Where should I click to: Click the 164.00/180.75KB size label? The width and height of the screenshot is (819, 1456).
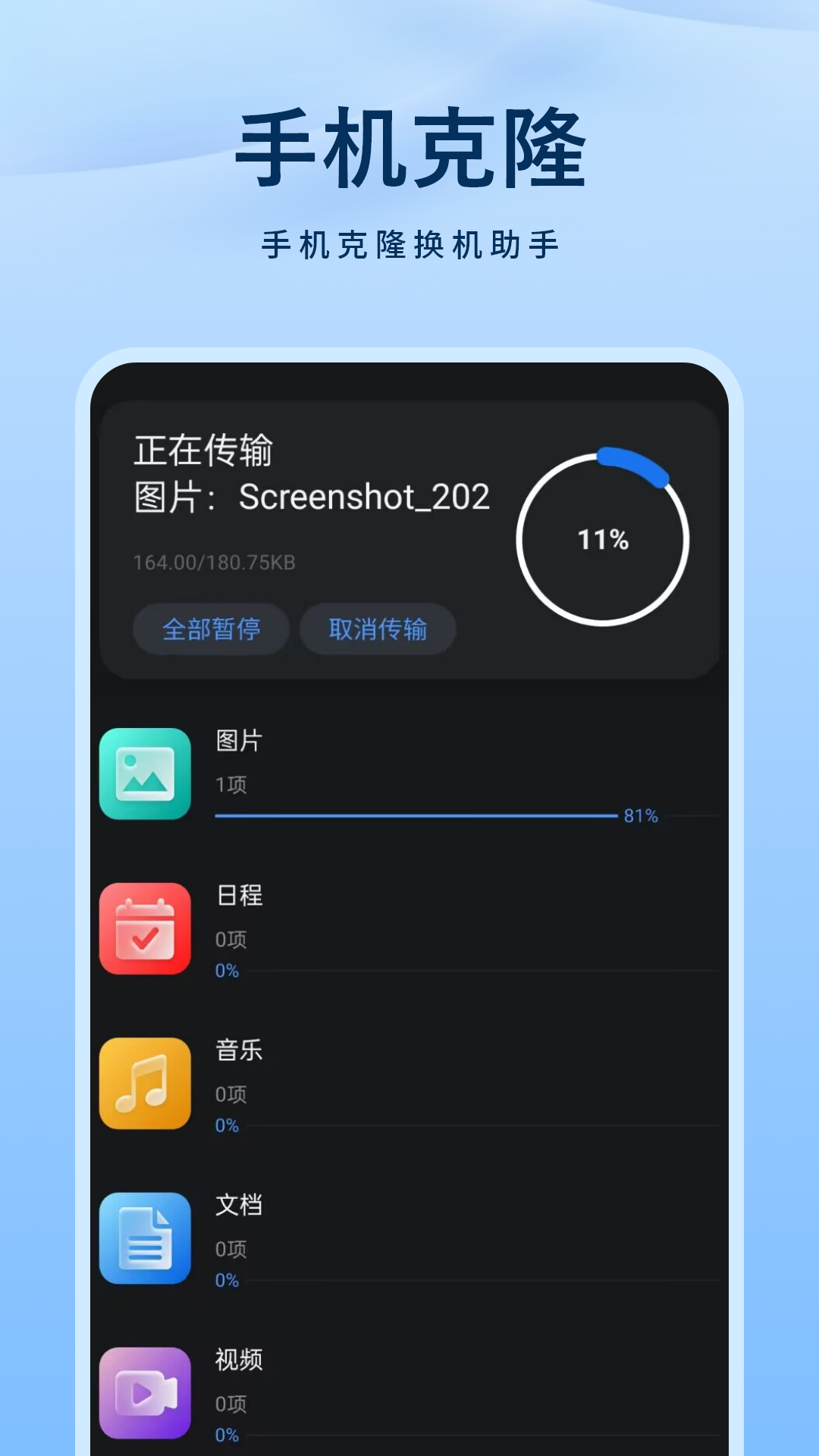click(214, 563)
